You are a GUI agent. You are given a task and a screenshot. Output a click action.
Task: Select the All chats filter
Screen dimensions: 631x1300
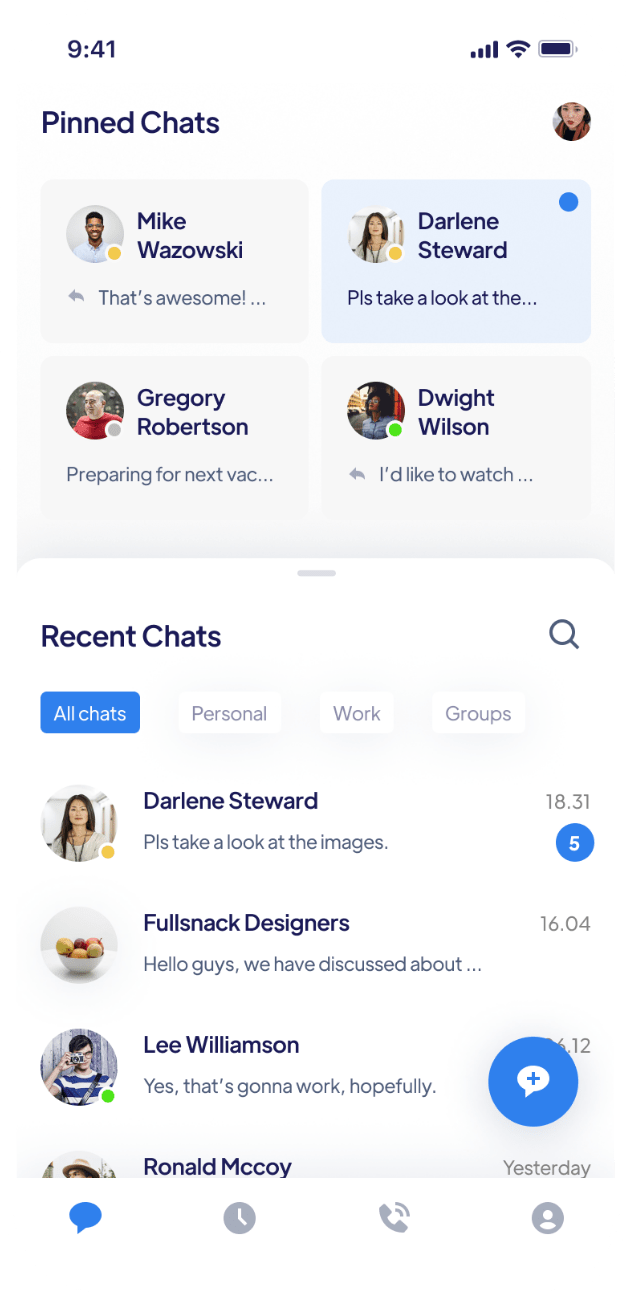click(x=90, y=713)
